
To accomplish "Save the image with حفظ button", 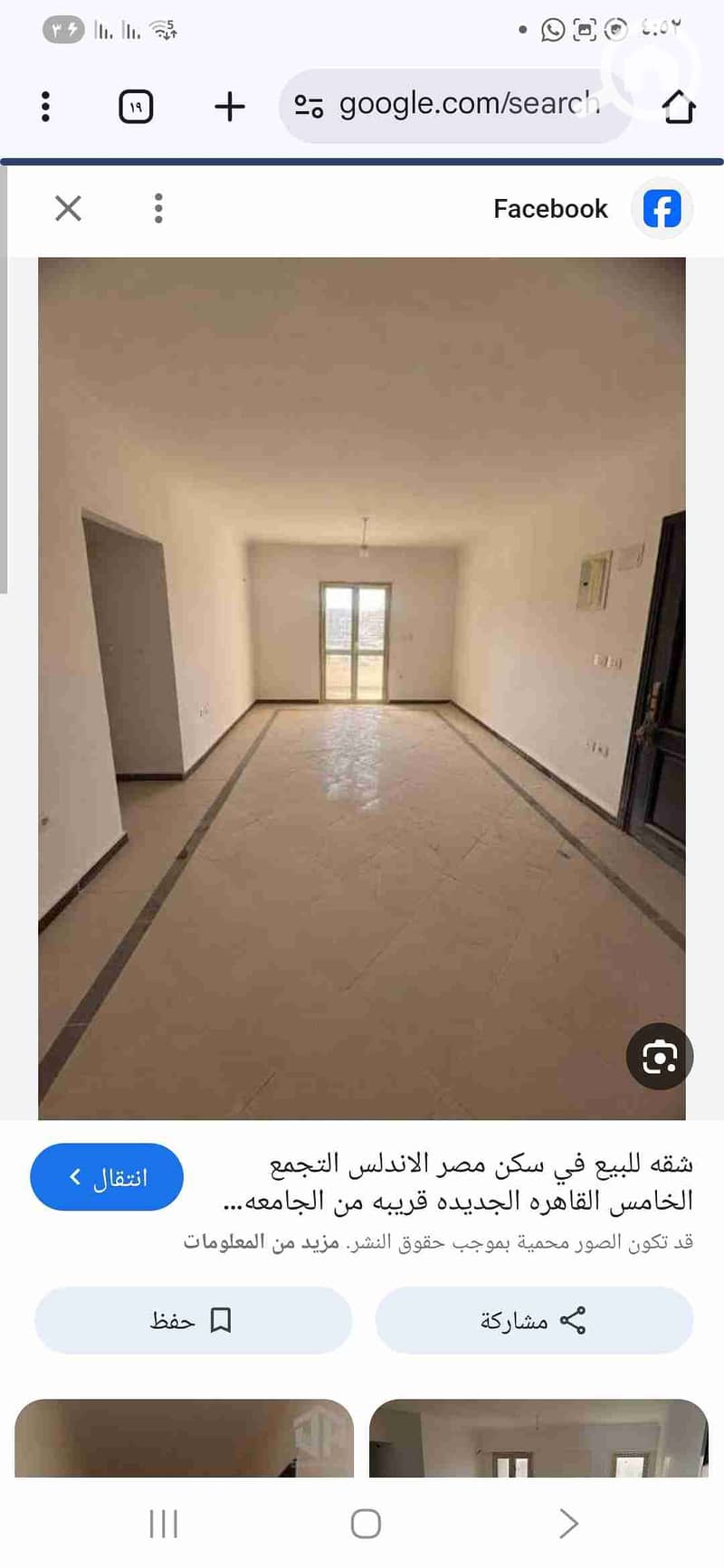I will tap(193, 1321).
